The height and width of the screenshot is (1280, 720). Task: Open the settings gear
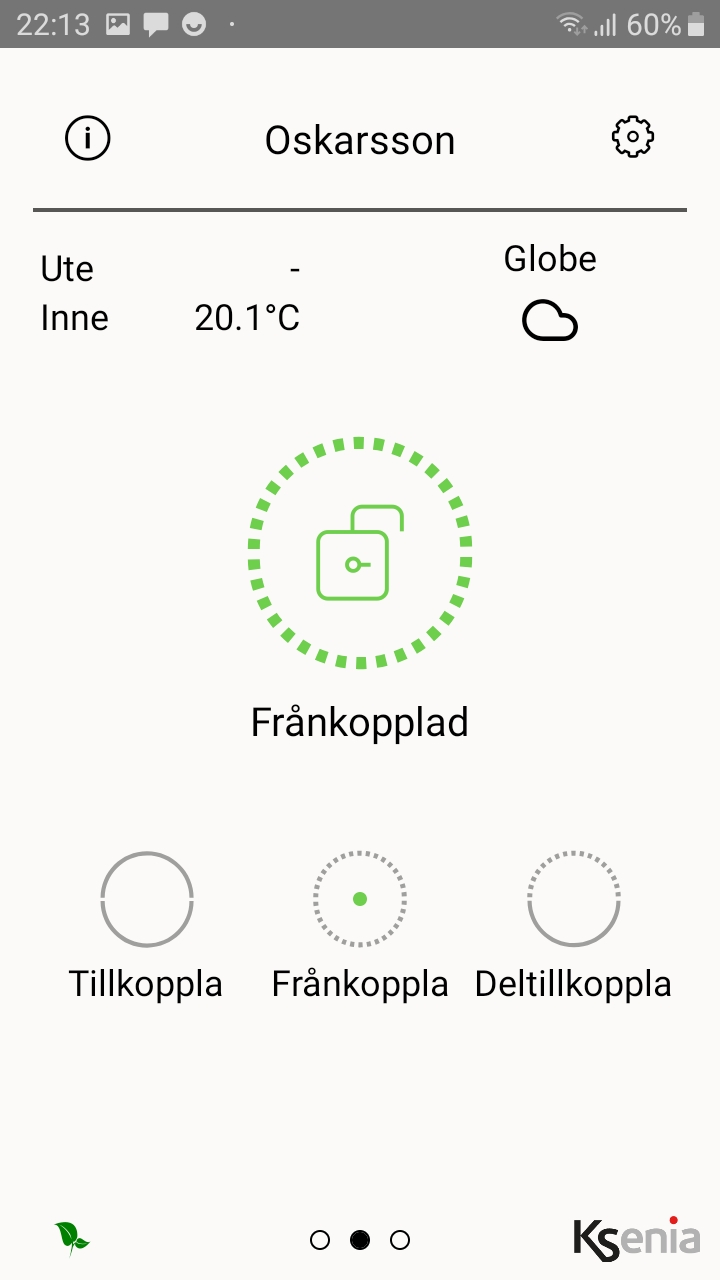[x=632, y=137]
